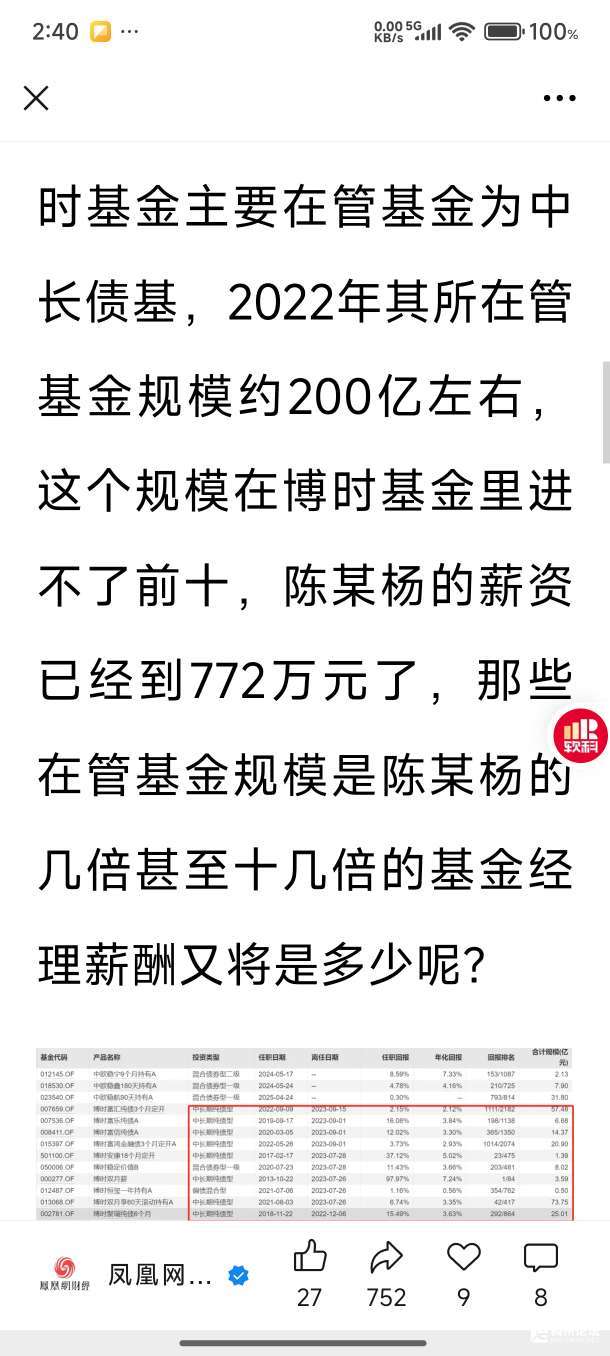
Task: Close the article page
Action: (x=36, y=98)
